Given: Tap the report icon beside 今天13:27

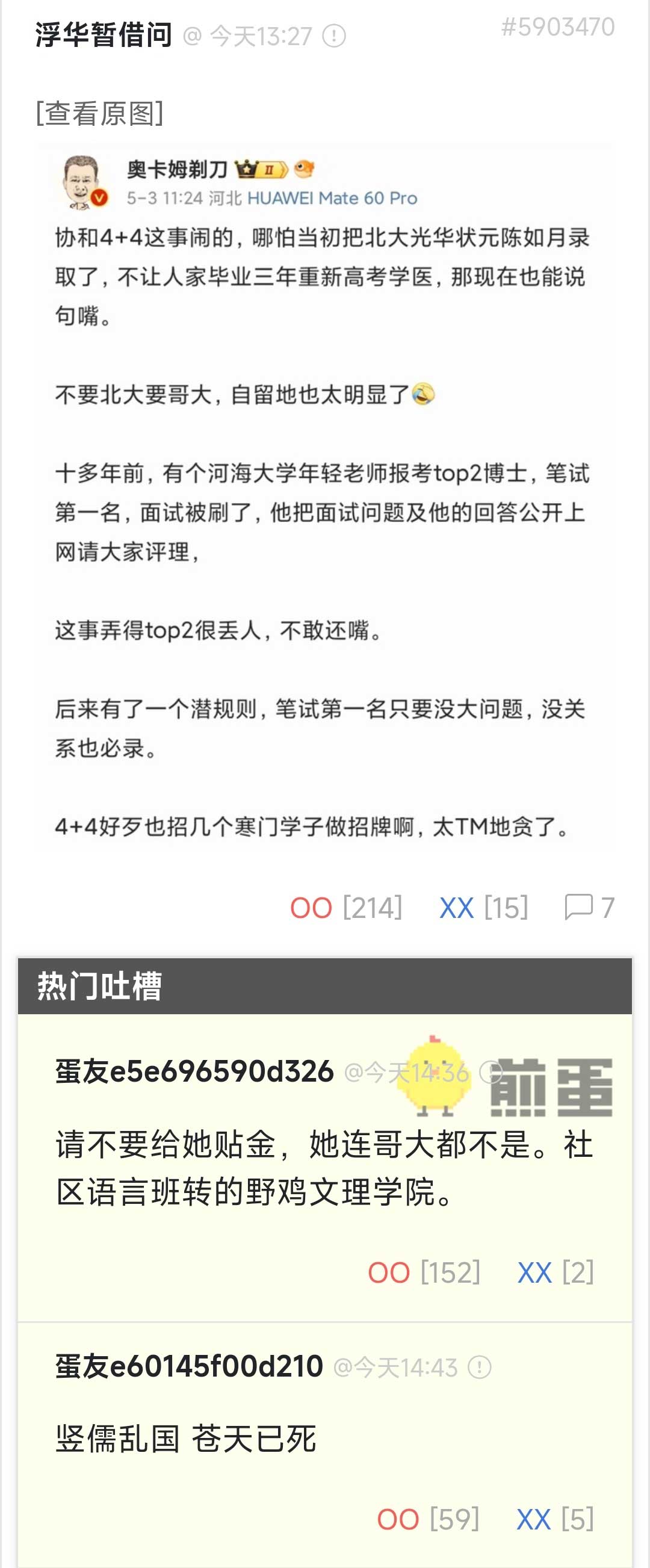Looking at the screenshot, I should click(334, 37).
